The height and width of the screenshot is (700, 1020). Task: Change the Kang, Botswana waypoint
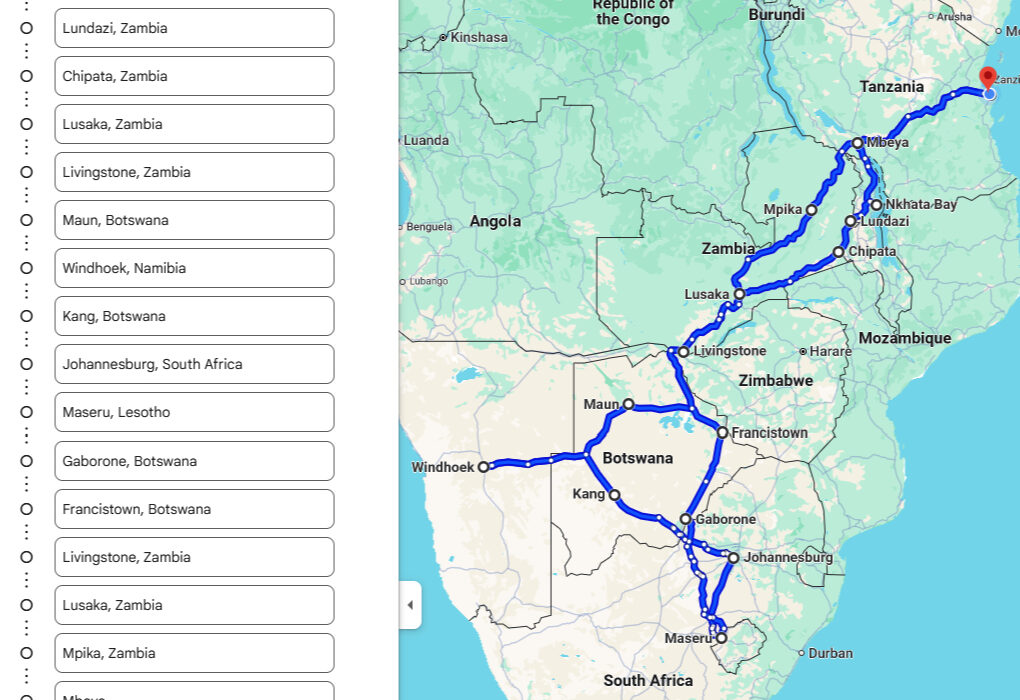(x=194, y=316)
